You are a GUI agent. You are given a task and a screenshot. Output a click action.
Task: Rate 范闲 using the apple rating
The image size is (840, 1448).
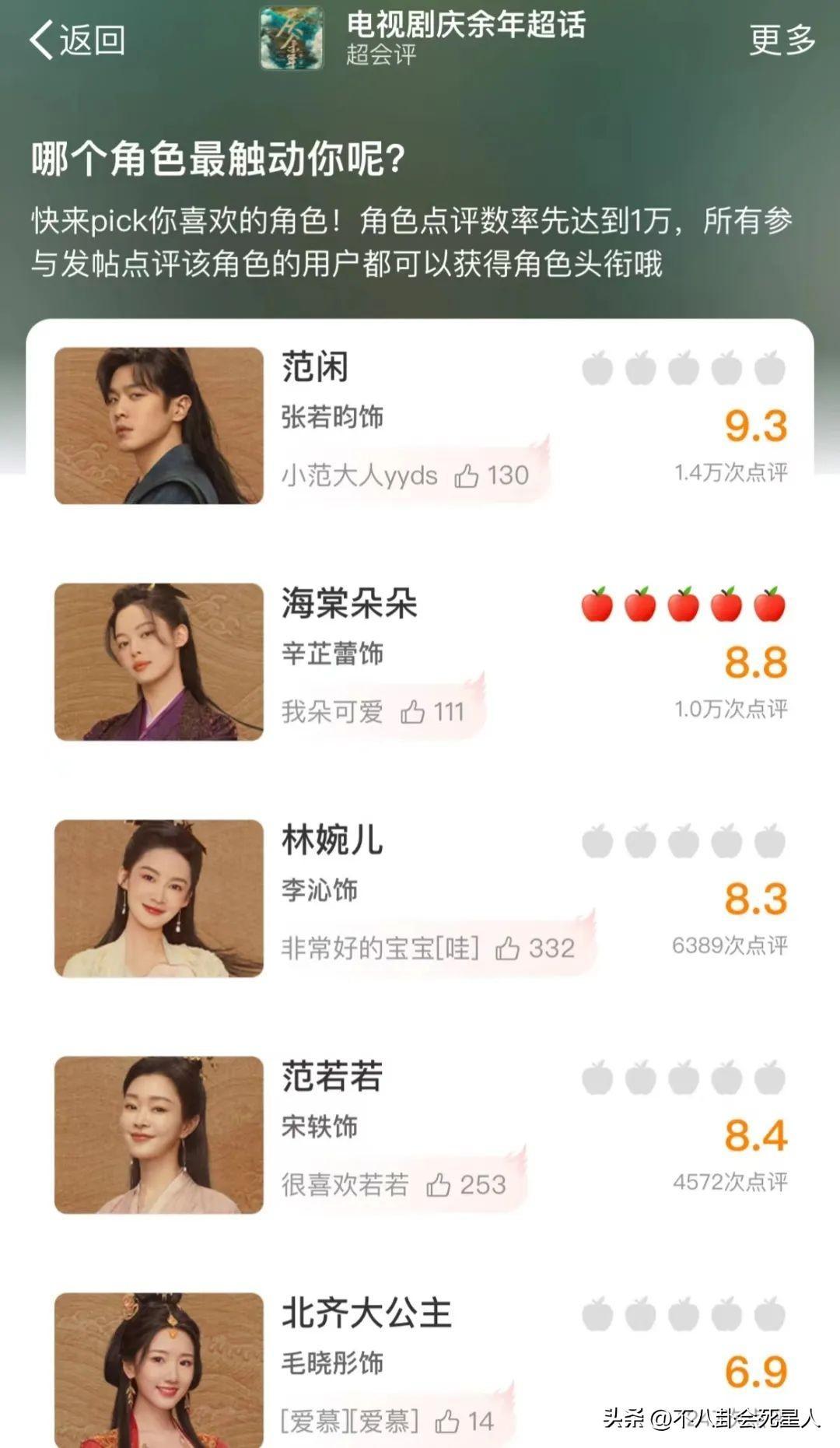click(x=683, y=368)
